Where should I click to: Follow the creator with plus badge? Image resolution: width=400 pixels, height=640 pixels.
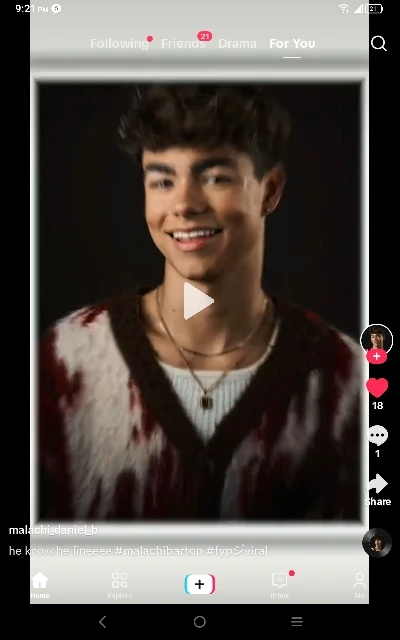coord(377,356)
